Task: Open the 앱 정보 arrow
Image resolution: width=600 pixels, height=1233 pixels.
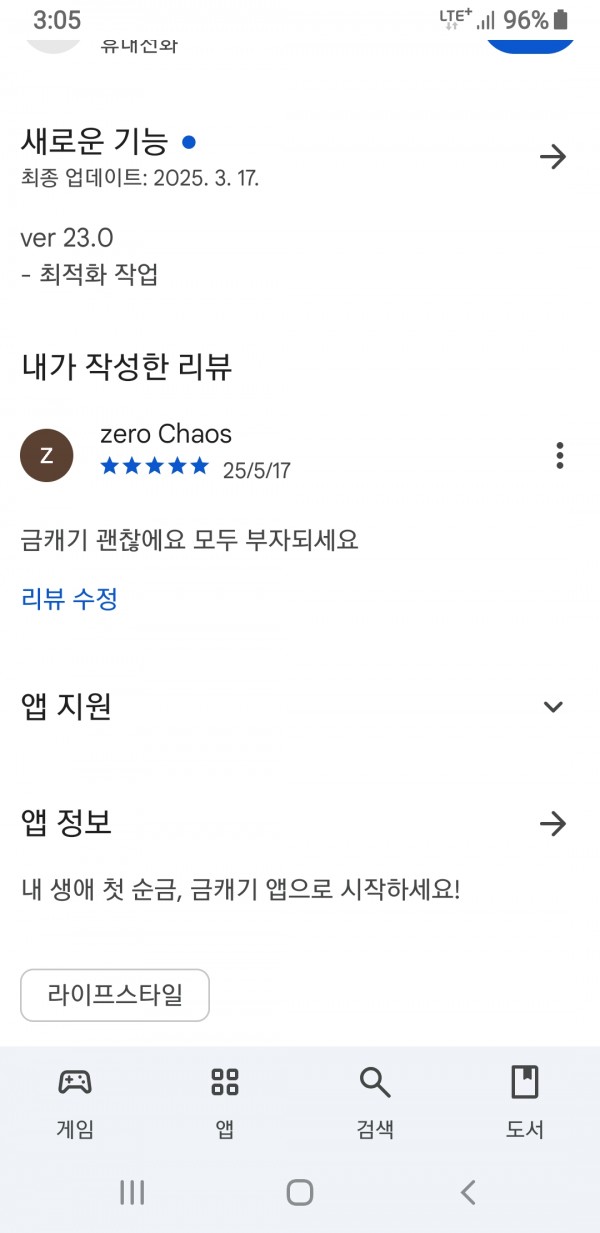Action: [x=553, y=824]
